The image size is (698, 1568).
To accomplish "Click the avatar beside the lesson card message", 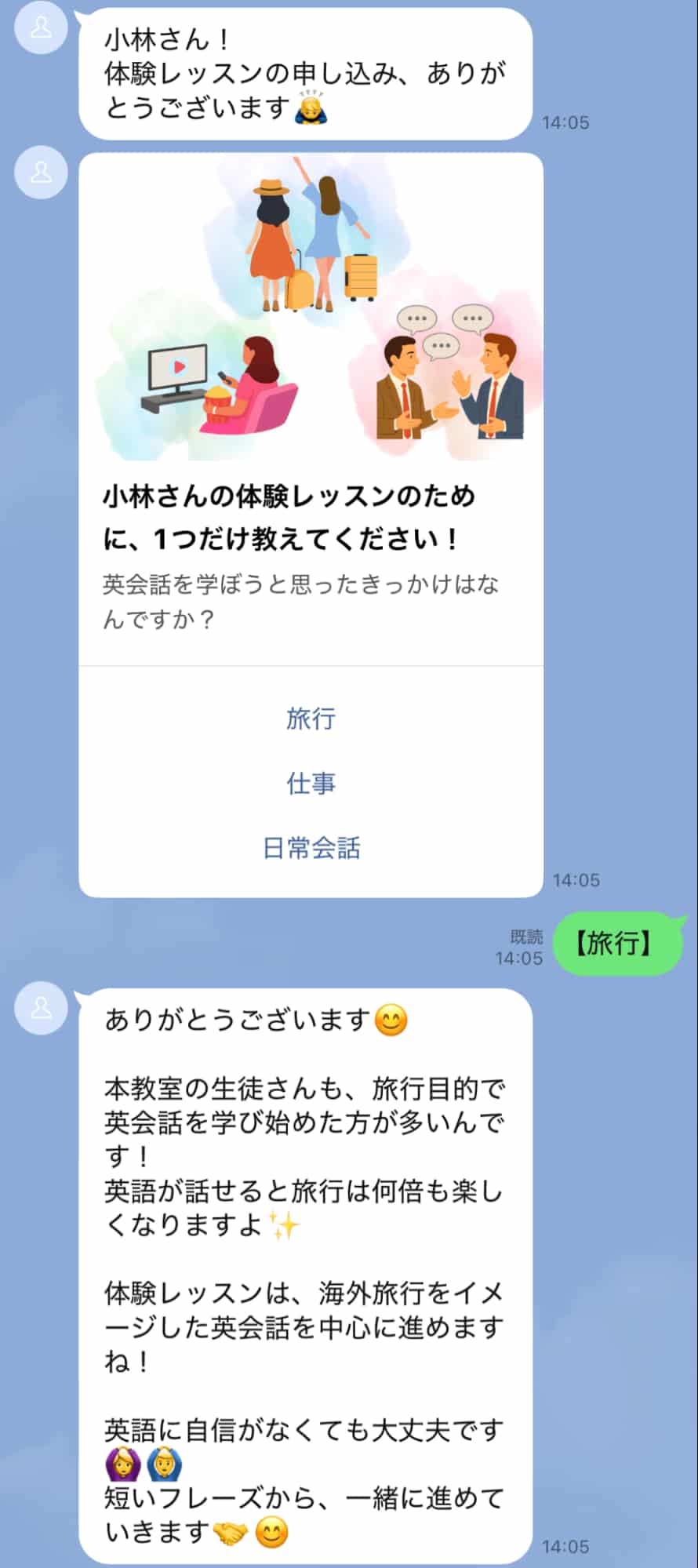I will tap(40, 173).
